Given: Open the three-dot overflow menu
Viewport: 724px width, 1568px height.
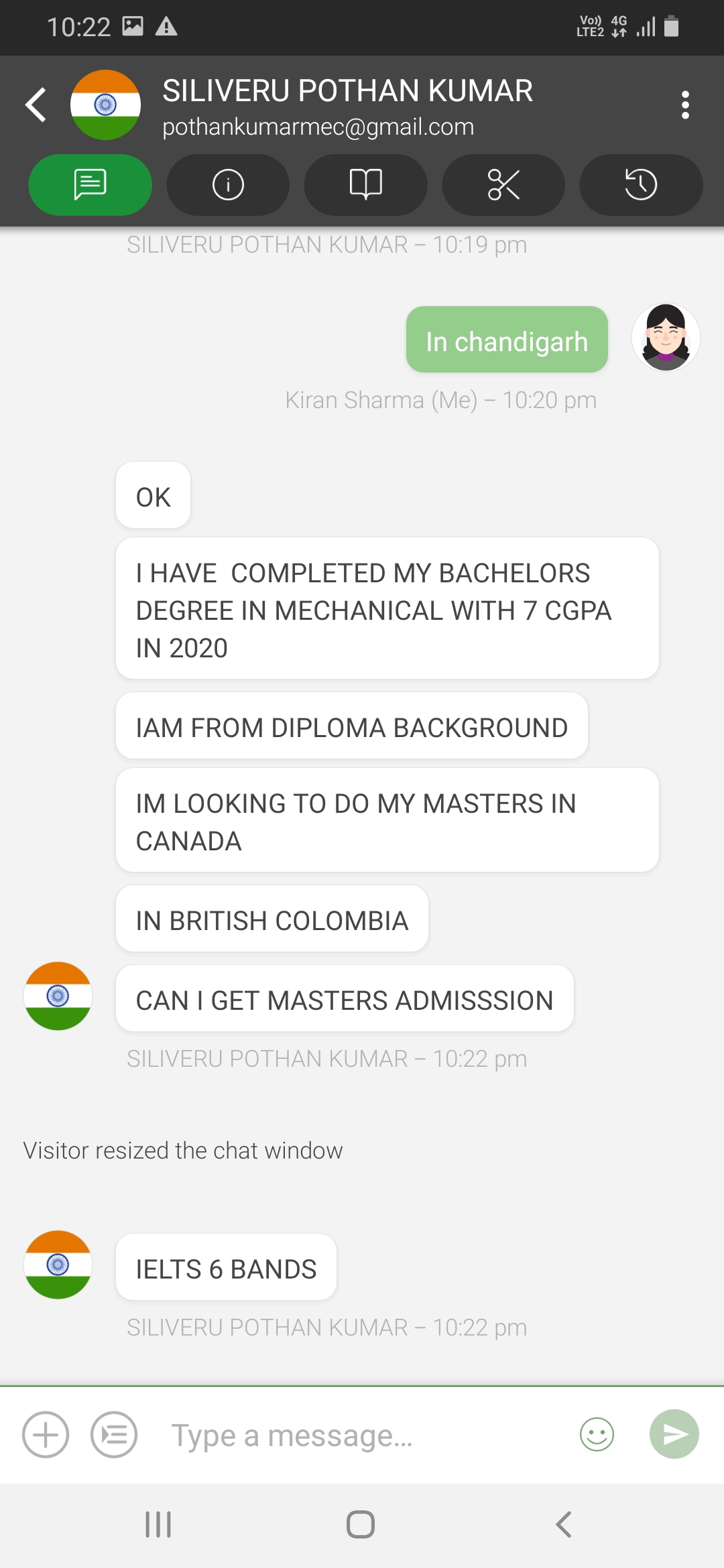Looking at the screenshot, I should [x=684, y=105].
